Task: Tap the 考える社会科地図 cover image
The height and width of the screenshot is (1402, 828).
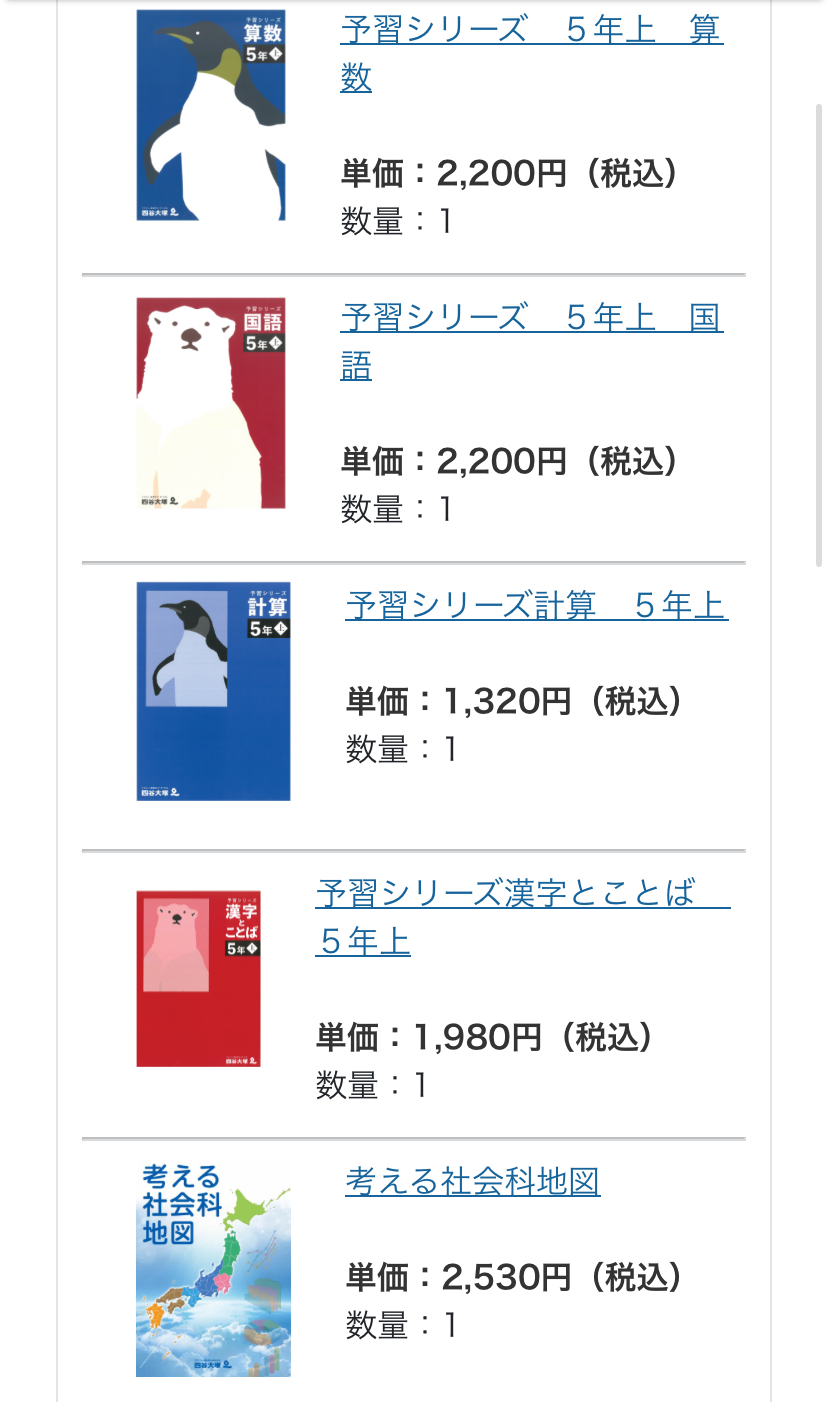Action: (x=213, y=1268)
